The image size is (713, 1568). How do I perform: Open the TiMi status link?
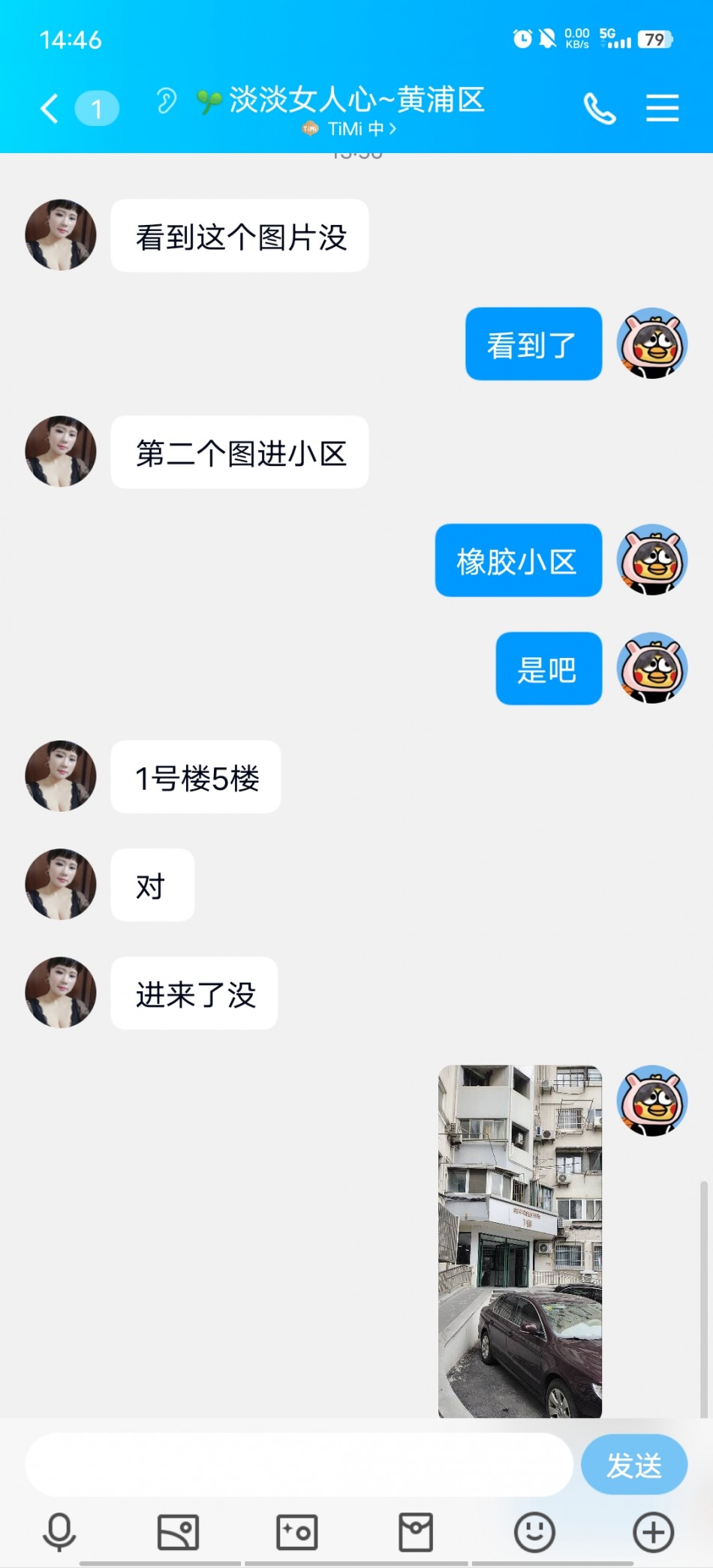[351, 129]
